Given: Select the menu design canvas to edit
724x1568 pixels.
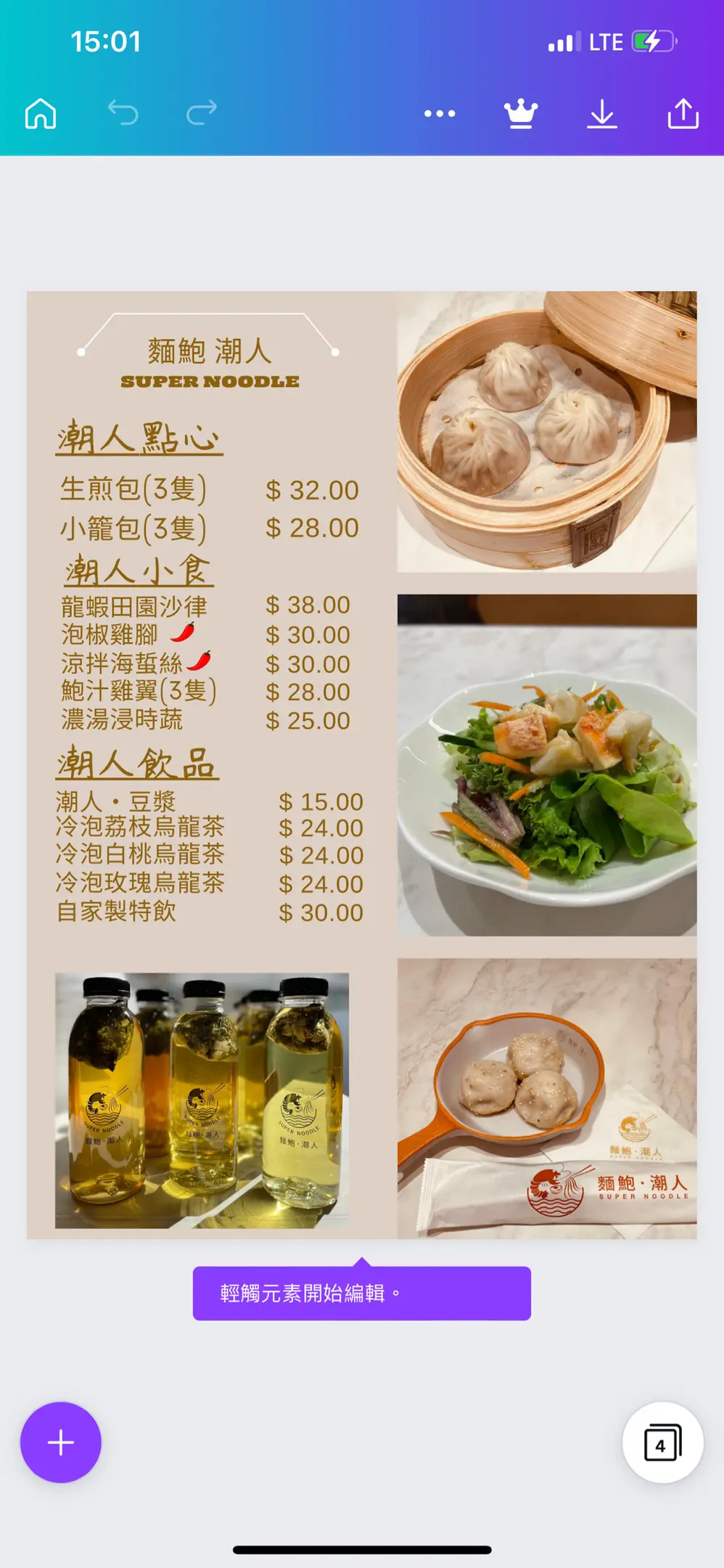Looking at the screenshot, I should tap(362, 765).
